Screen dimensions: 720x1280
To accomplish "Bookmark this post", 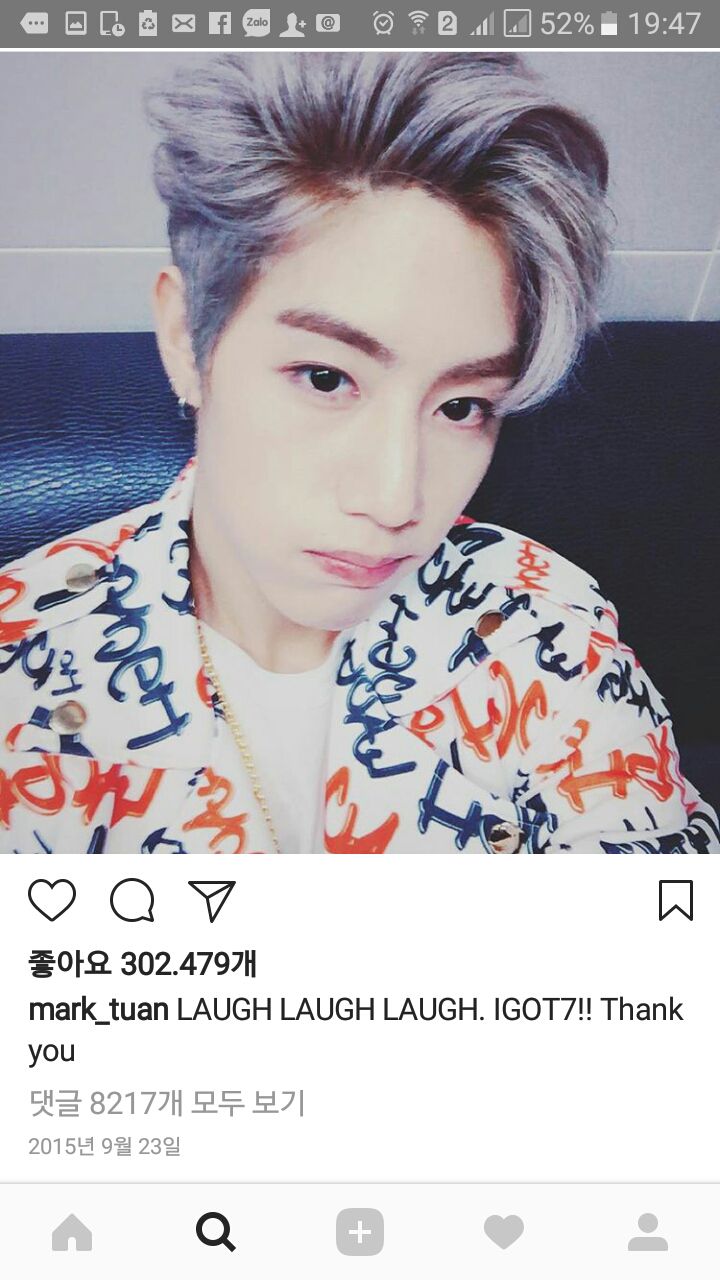I will point(676,900).
